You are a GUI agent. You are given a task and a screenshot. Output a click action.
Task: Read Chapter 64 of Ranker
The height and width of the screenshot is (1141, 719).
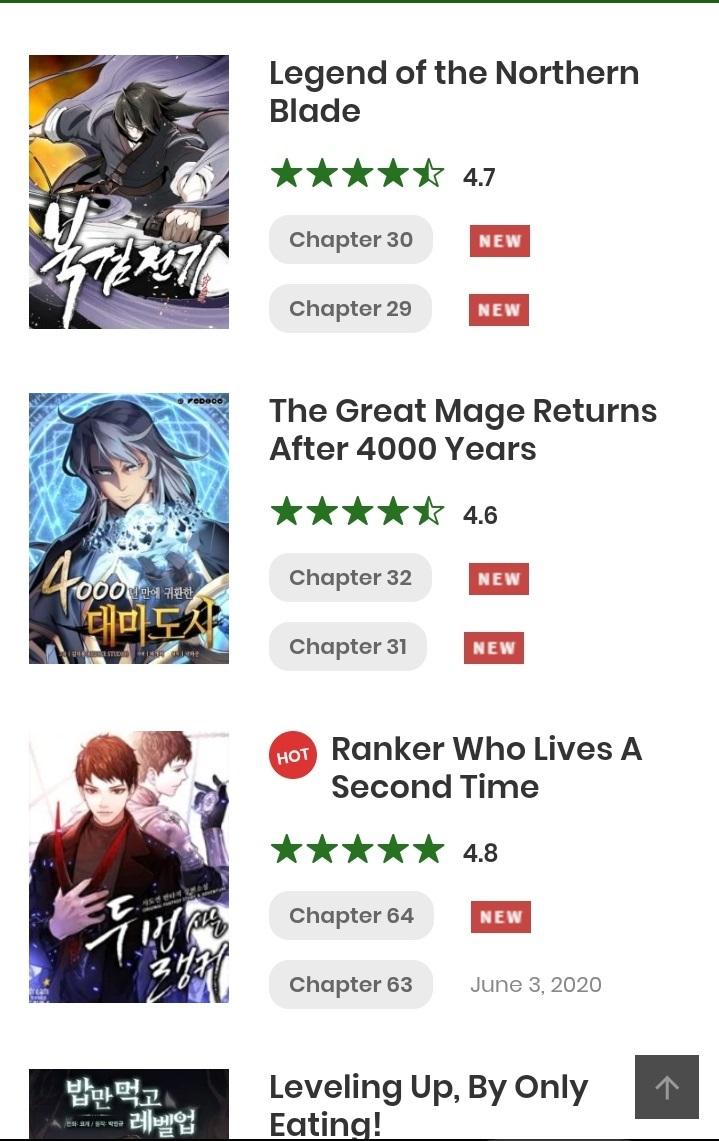[351, 916]
